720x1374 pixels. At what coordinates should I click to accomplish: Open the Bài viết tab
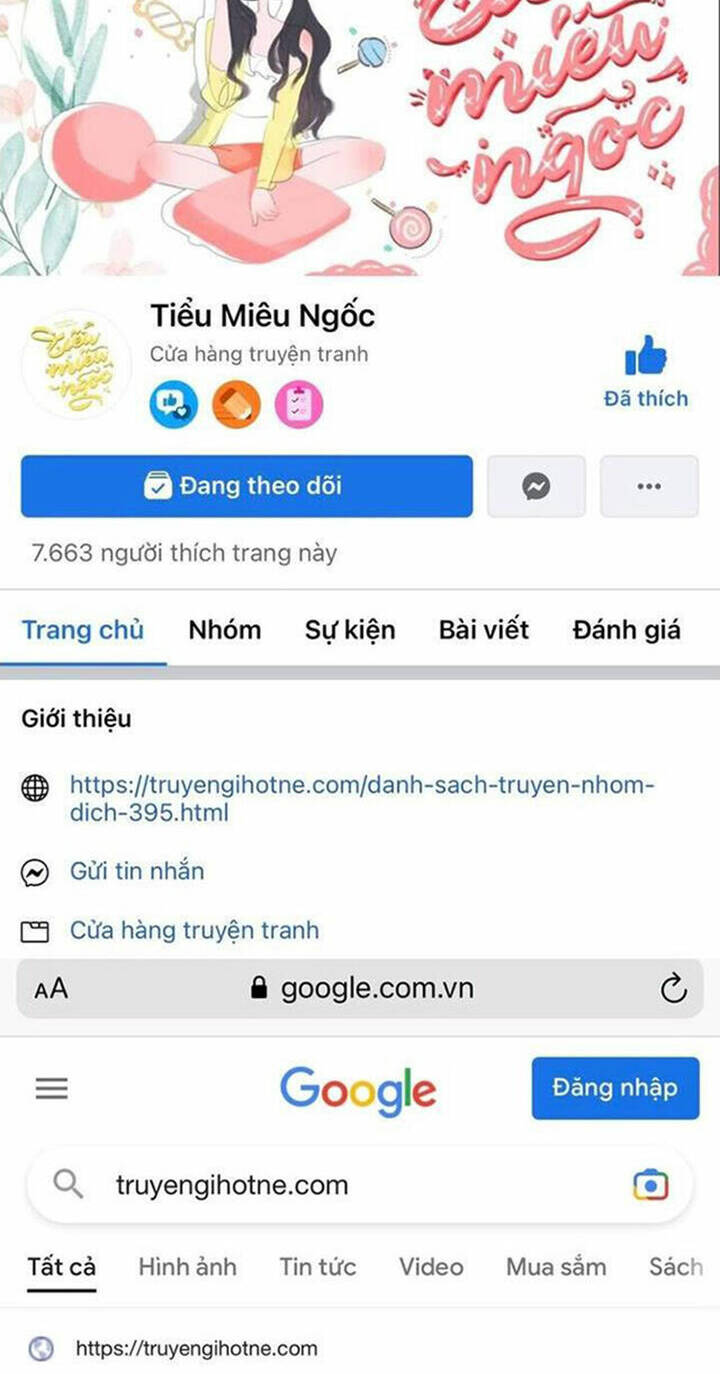click(483, 630)
